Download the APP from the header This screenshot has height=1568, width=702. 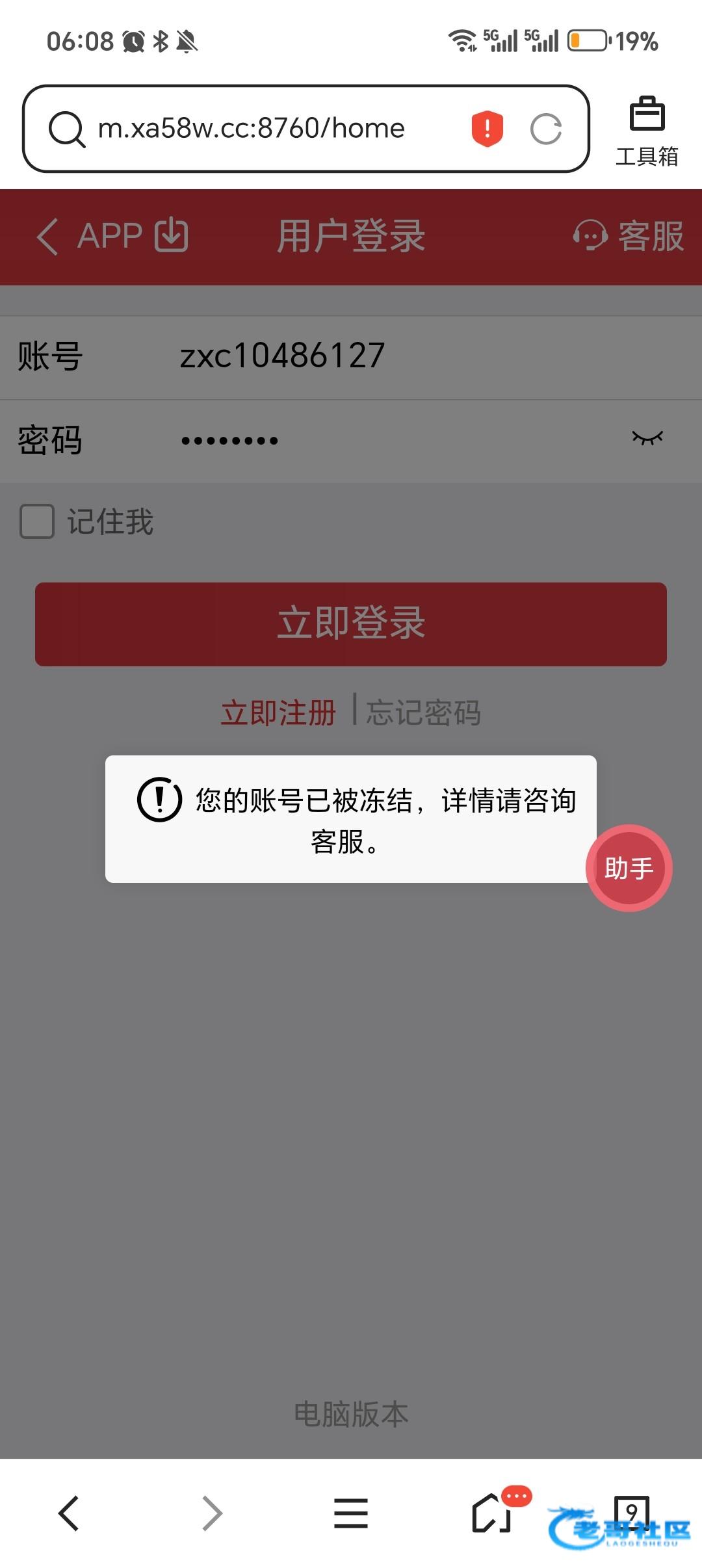click(133, 235)
